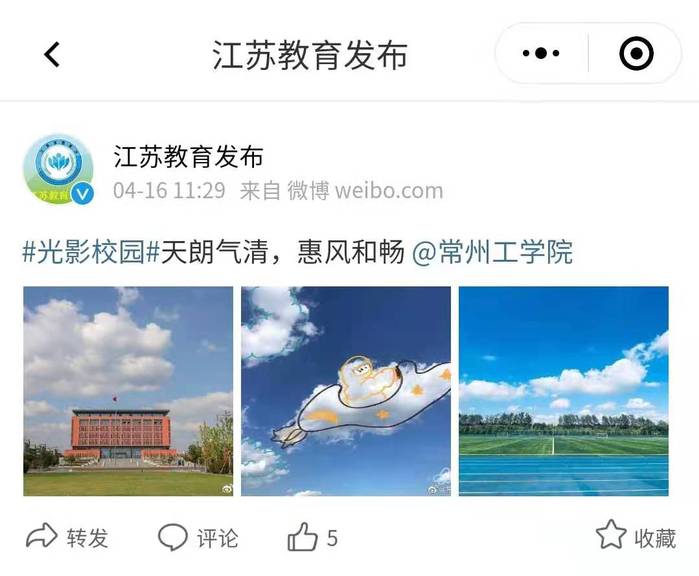Close the mini program with the circle button

636,54
